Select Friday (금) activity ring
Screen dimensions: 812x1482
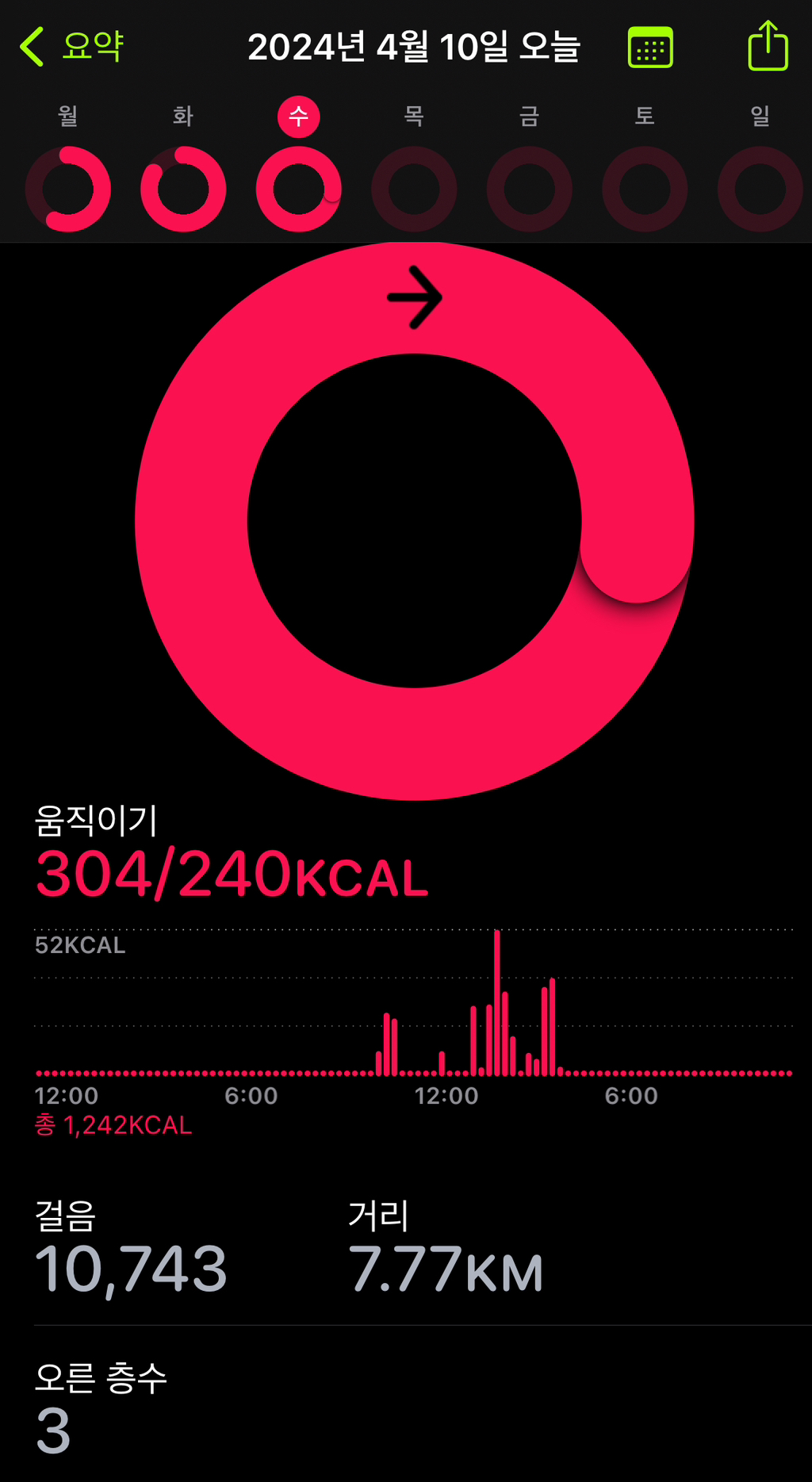pyautogui.click(x=530, y=189)
